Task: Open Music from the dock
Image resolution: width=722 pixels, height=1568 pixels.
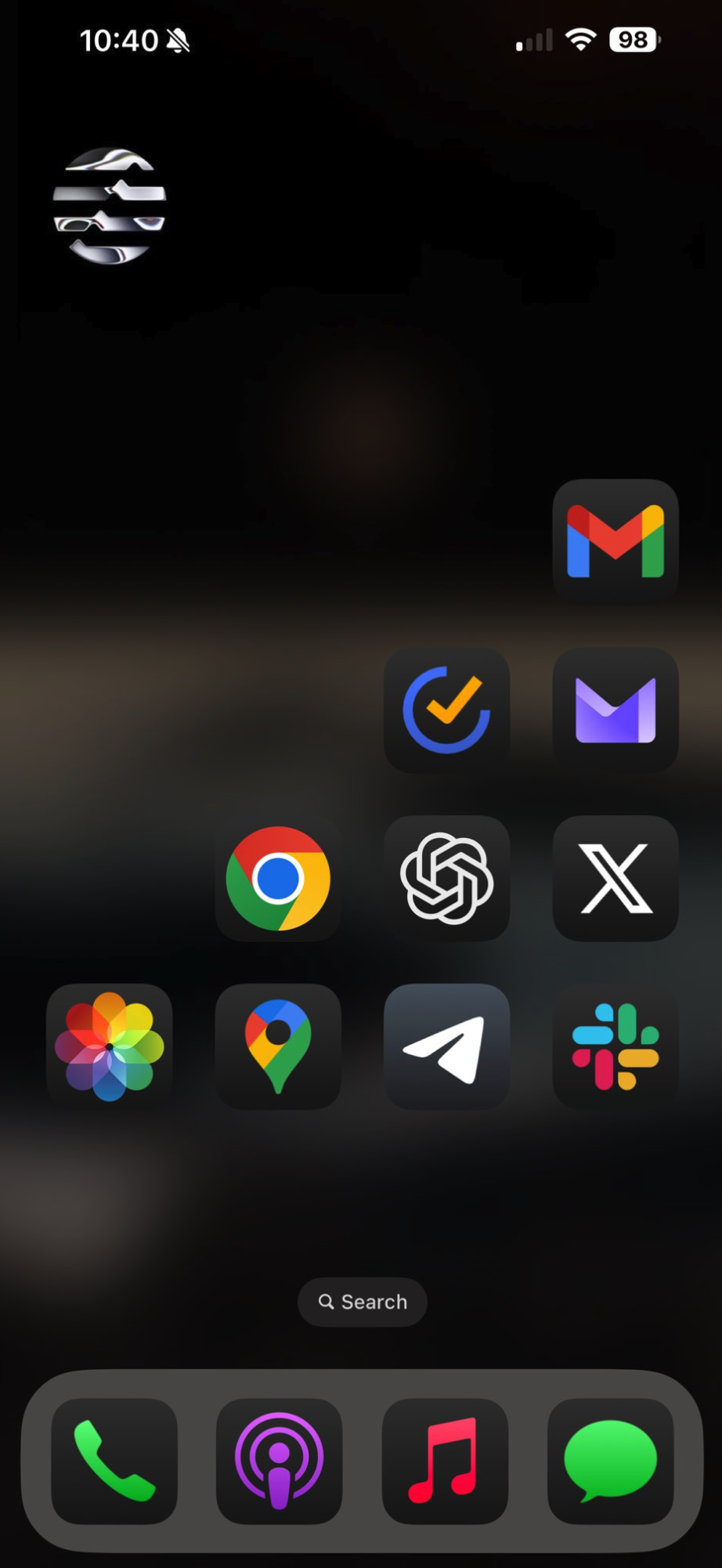Action: point(445,1461)
